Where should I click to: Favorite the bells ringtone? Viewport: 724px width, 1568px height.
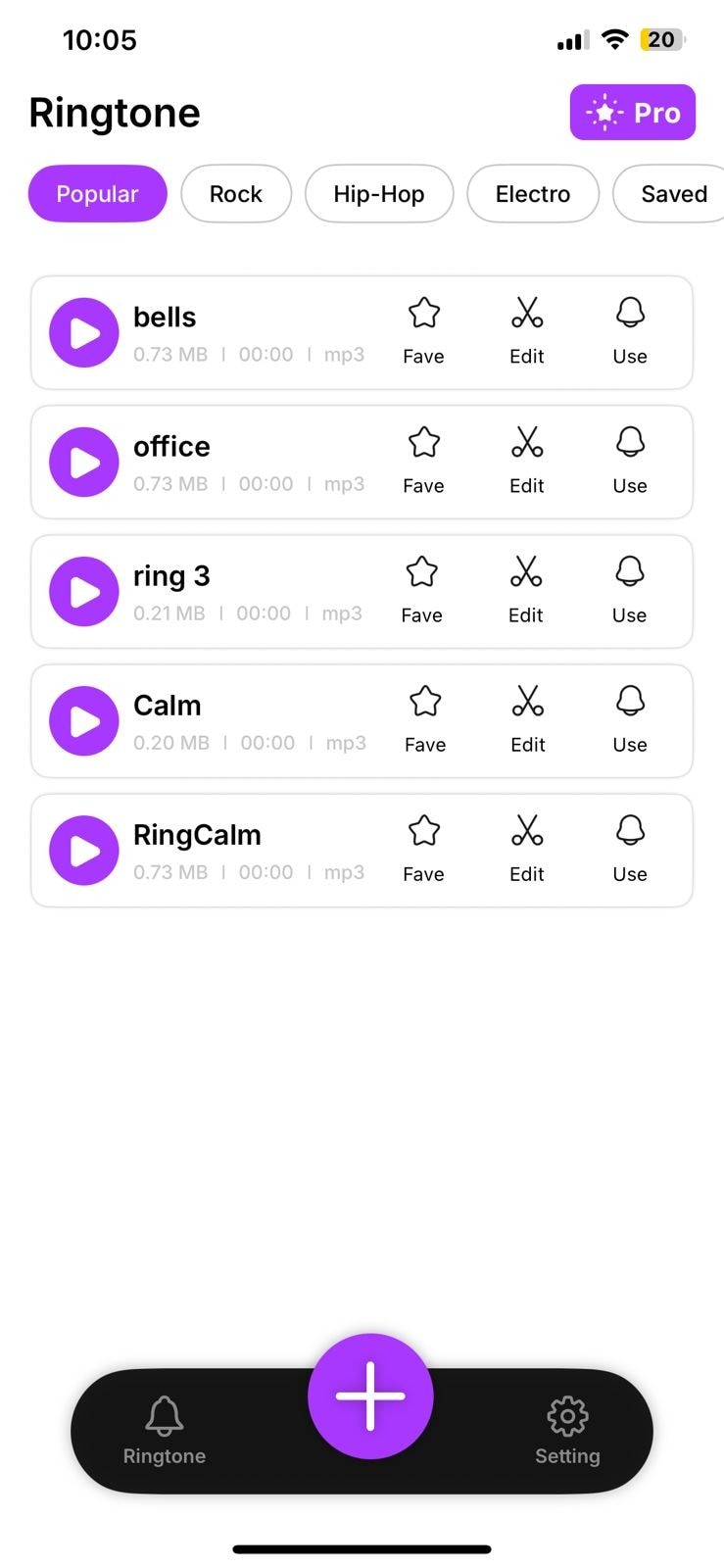point(423,326)
